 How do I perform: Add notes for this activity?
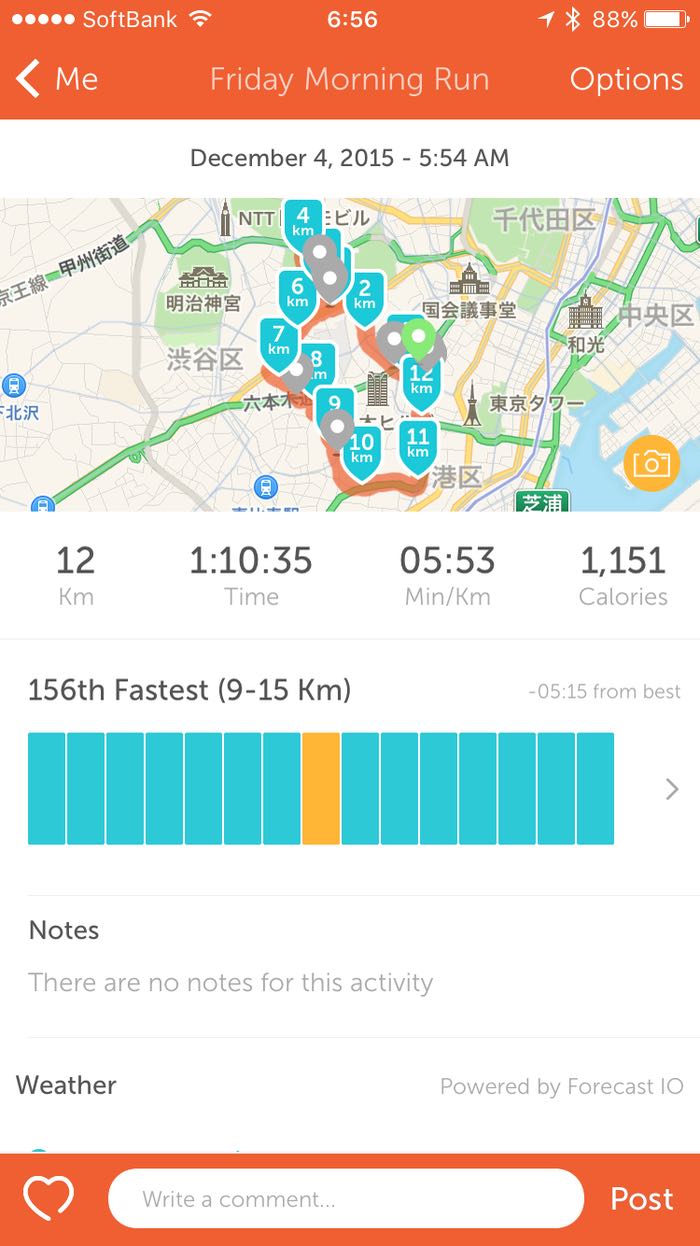coord(230,982)
